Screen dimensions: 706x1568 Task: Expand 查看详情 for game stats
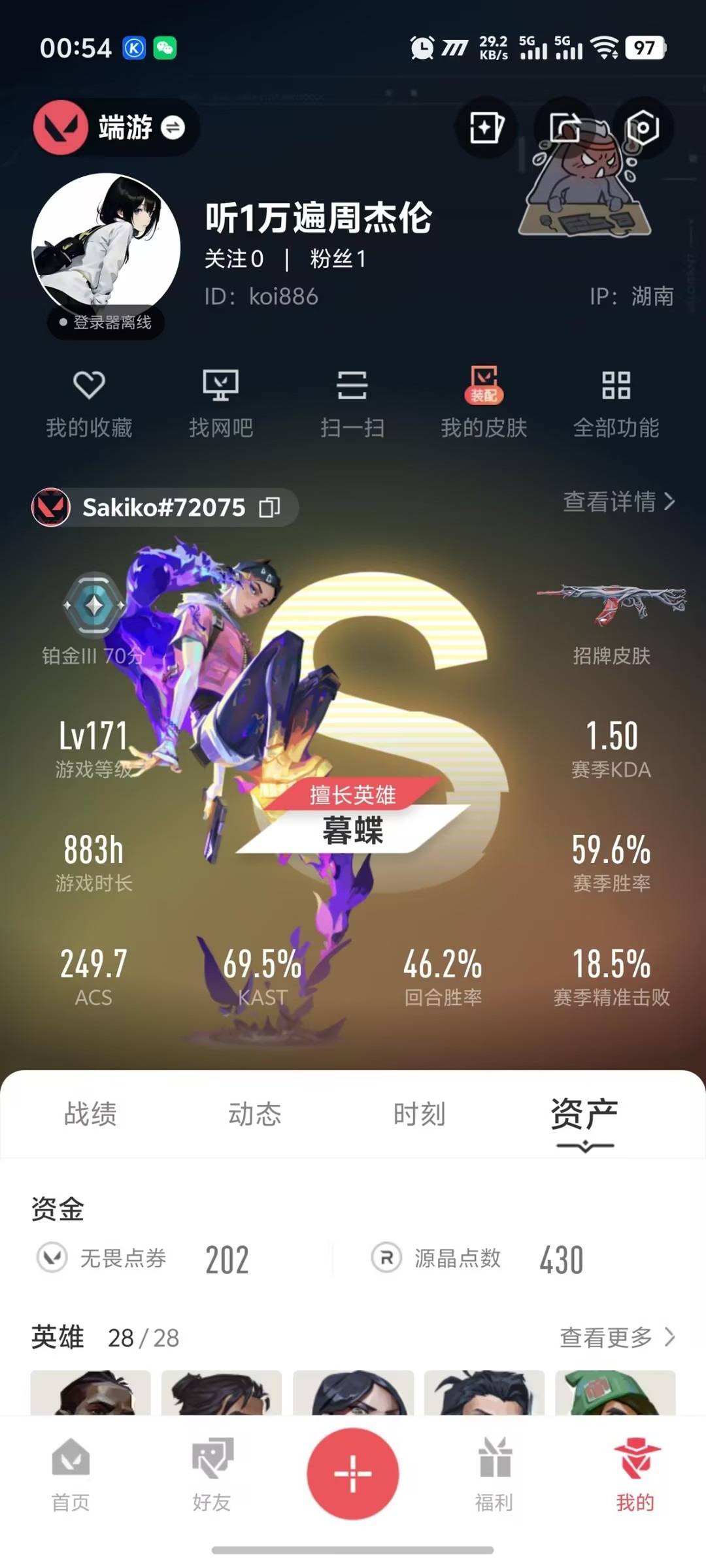point(616,503)
